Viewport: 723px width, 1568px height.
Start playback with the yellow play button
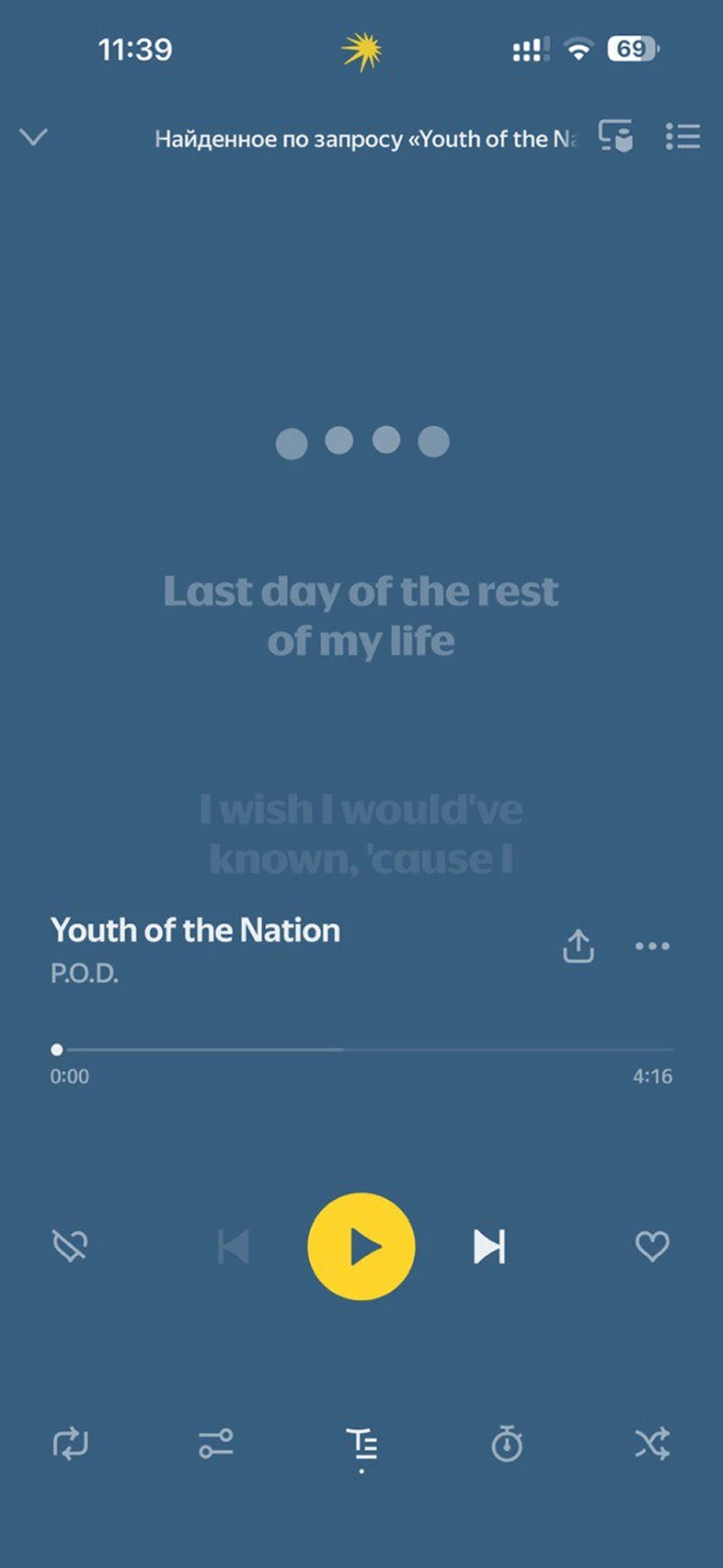click(x=361, y=1247)
